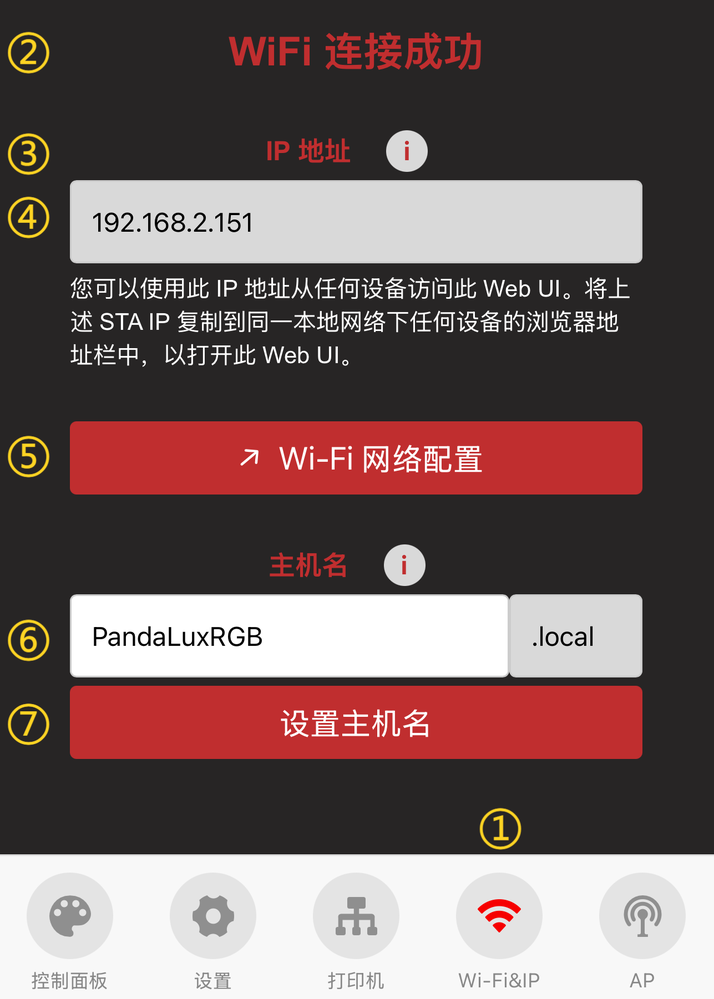
Task: Tap the info icon beside 主机名
Action: (404, 566)
